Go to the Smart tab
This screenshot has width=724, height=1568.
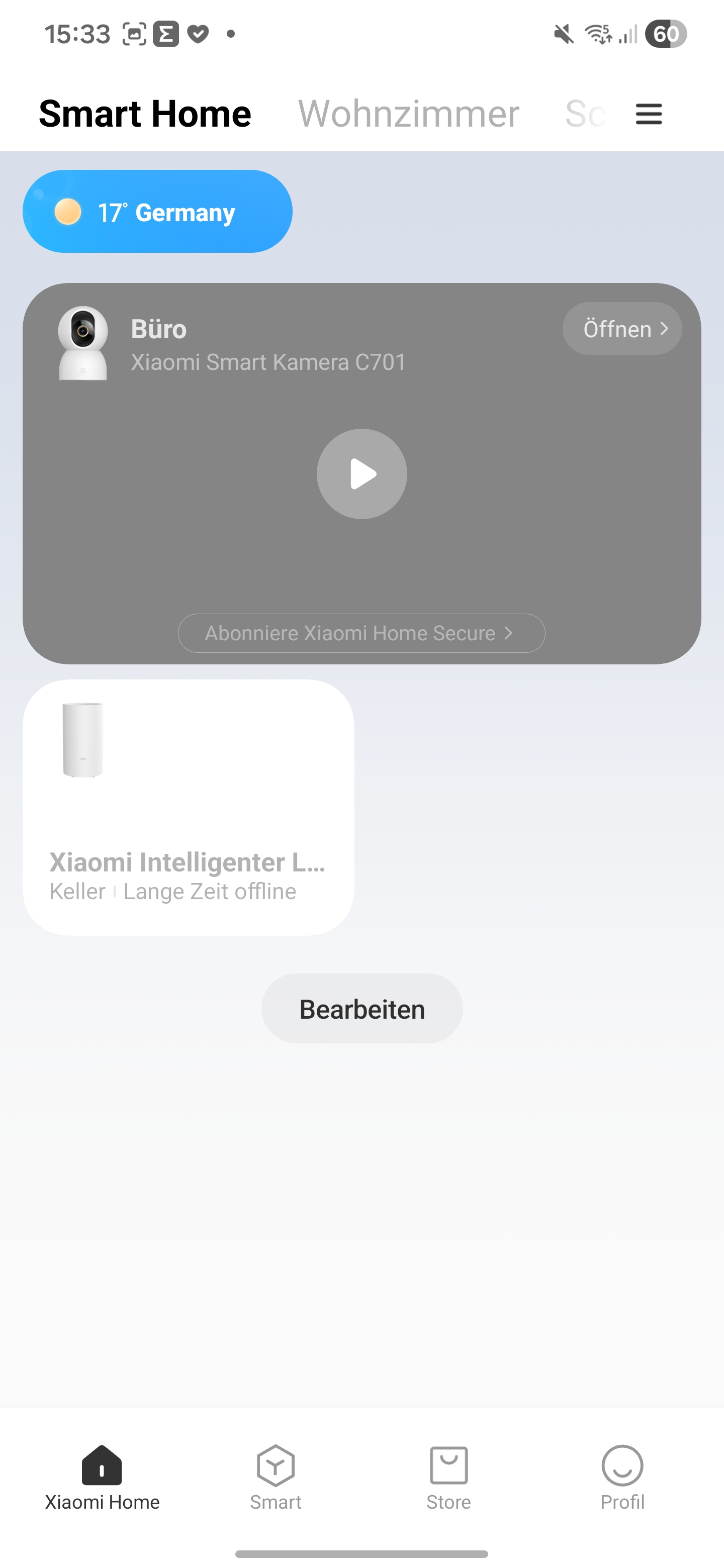(275, 1477)
